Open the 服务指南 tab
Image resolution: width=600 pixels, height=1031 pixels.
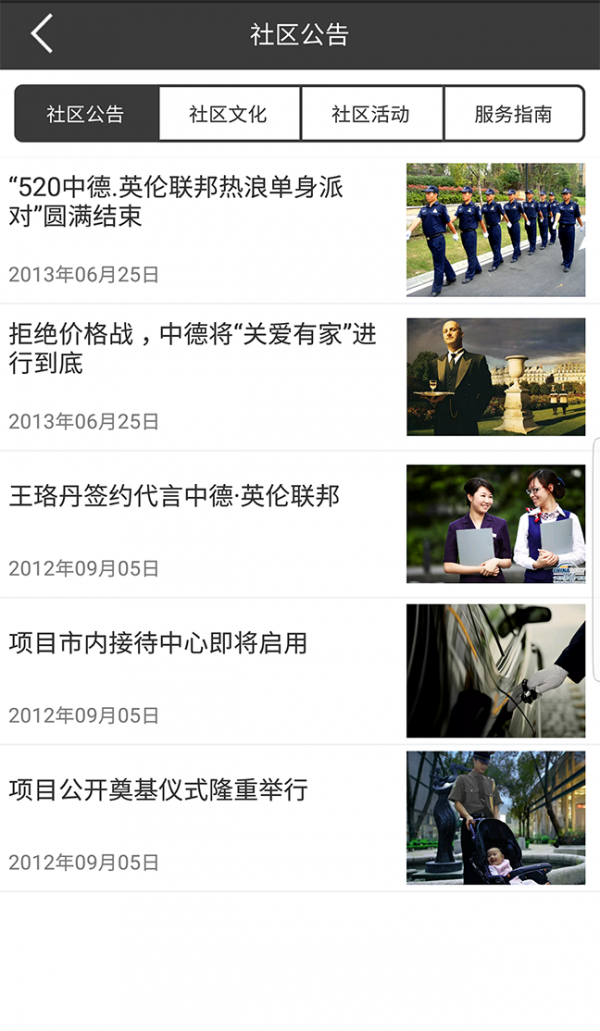(x=513, y=114)
